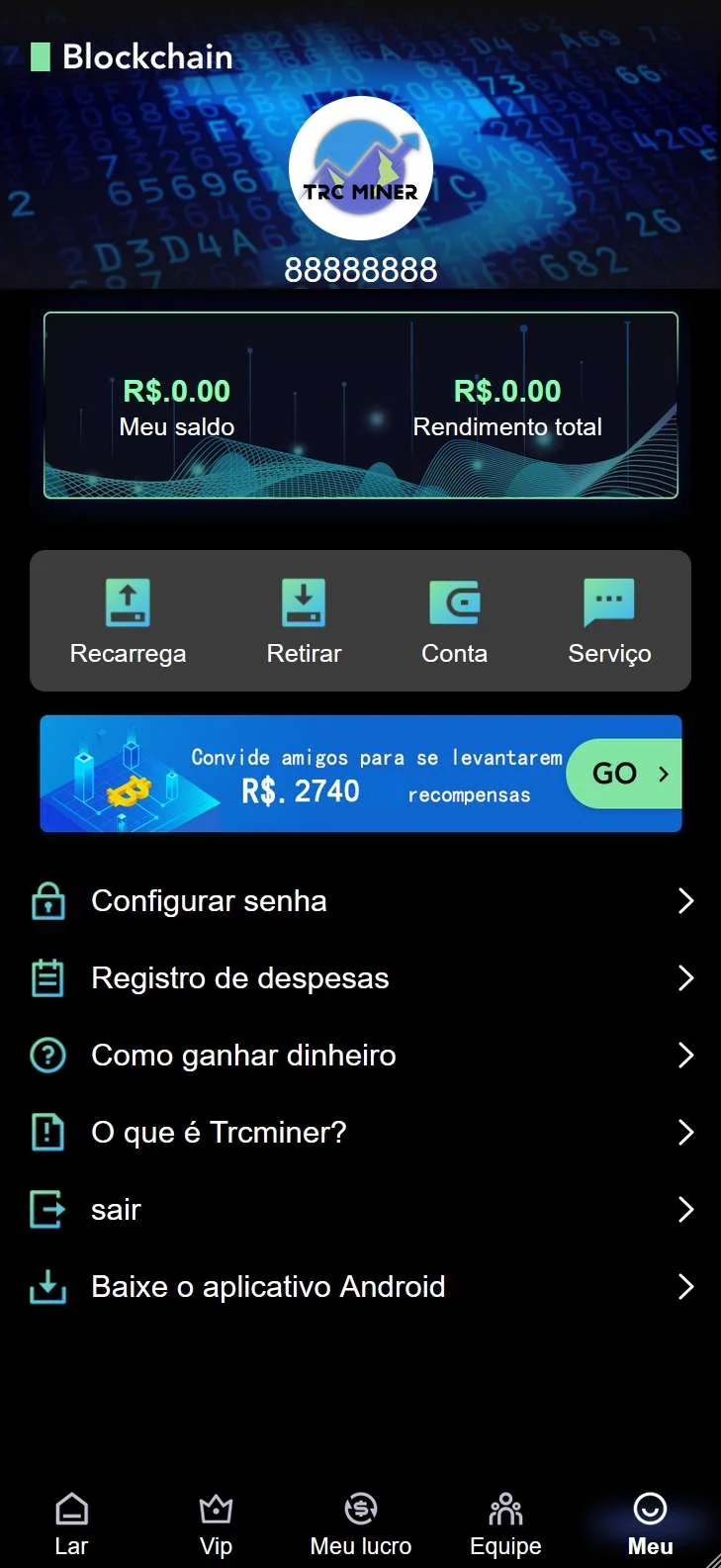721x1568 pixels.
Task: Open Como ganhar dinheiro
Action: pyautogui.click(x=360, y=1056)
